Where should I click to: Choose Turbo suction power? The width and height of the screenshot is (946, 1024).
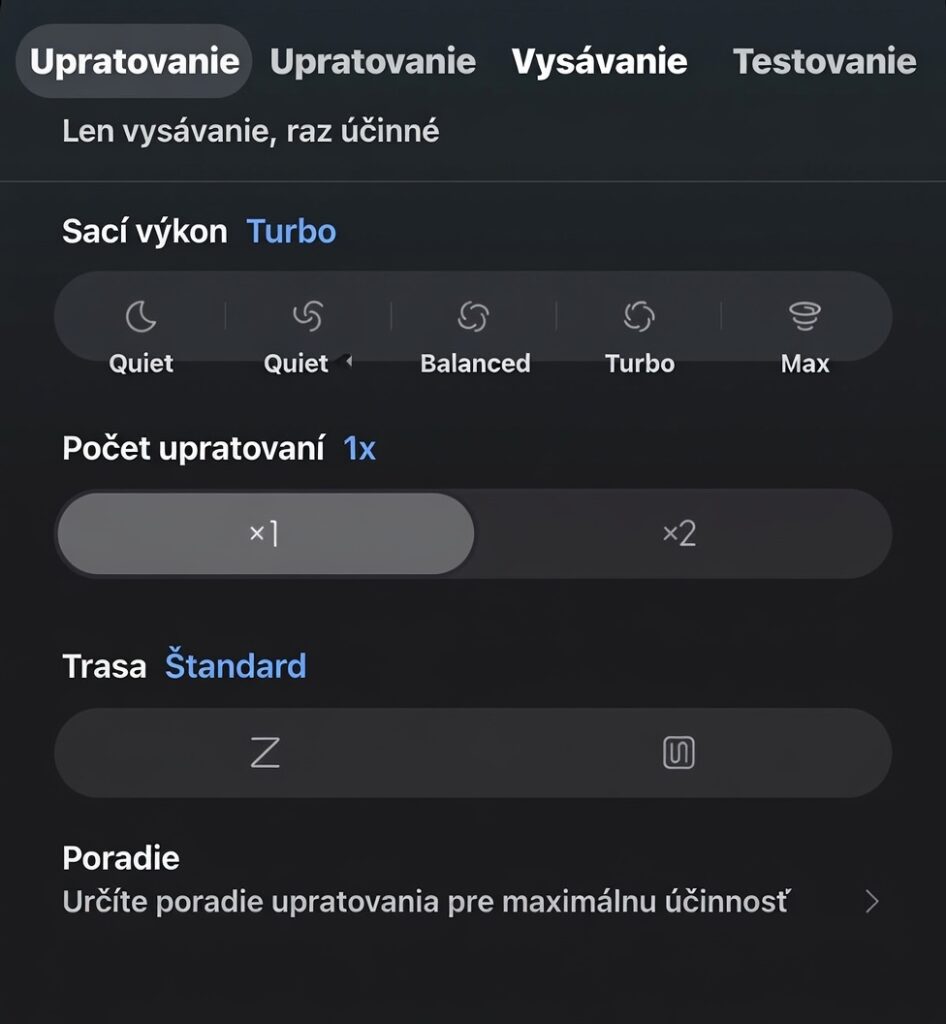[x=639, y=335]
